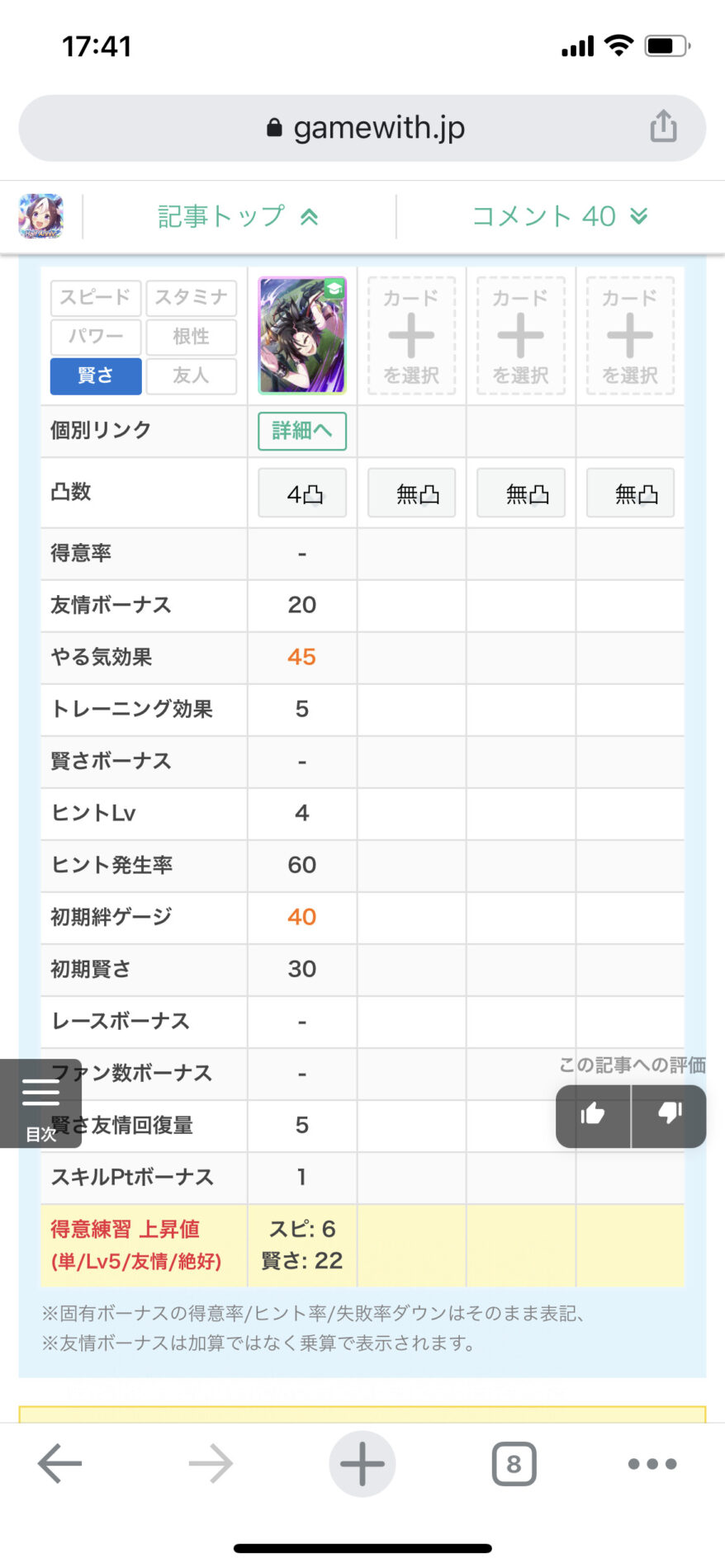Open a new browser tab
725x1568 pixels.
coord(362,1464)
